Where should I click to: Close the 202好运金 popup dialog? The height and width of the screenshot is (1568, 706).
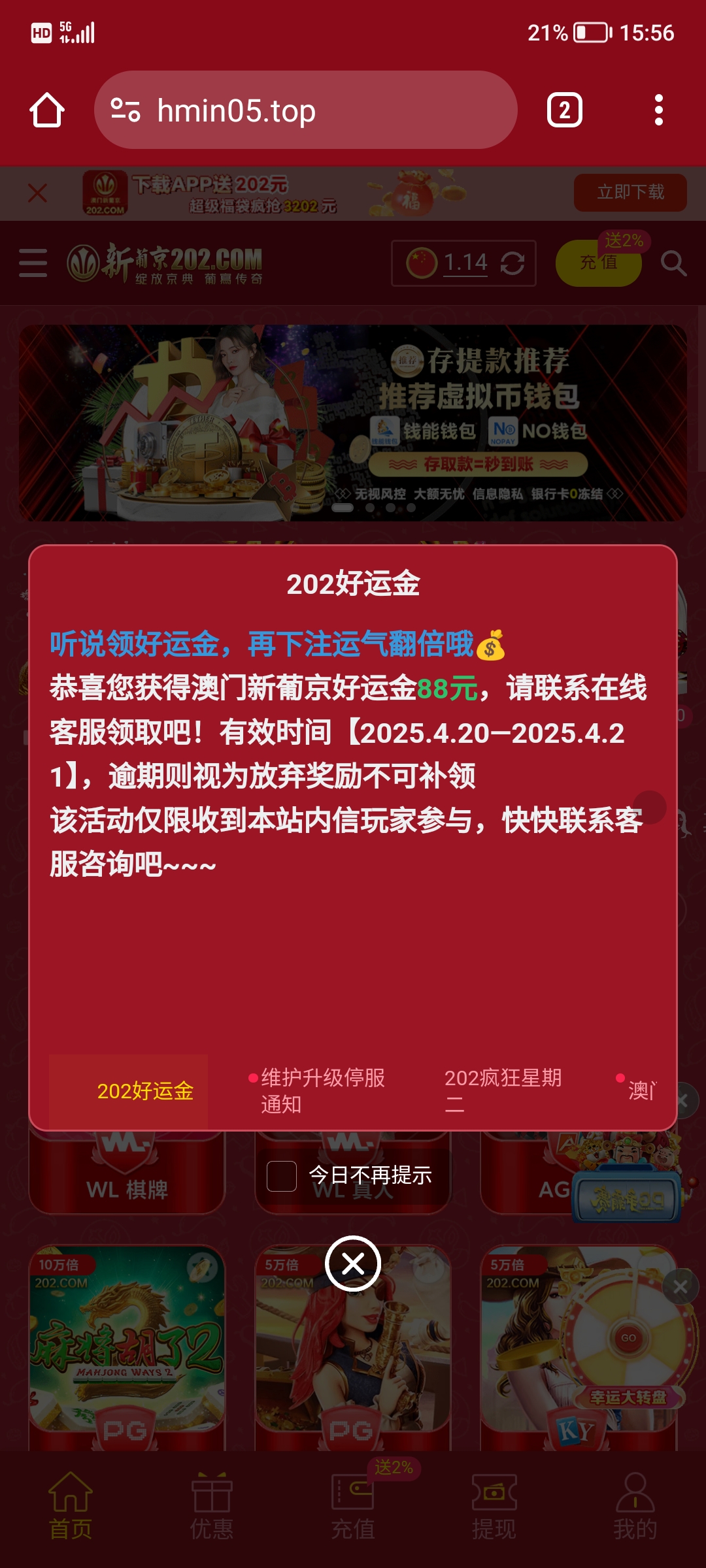pyautogui.click(x=353, y=1264)
